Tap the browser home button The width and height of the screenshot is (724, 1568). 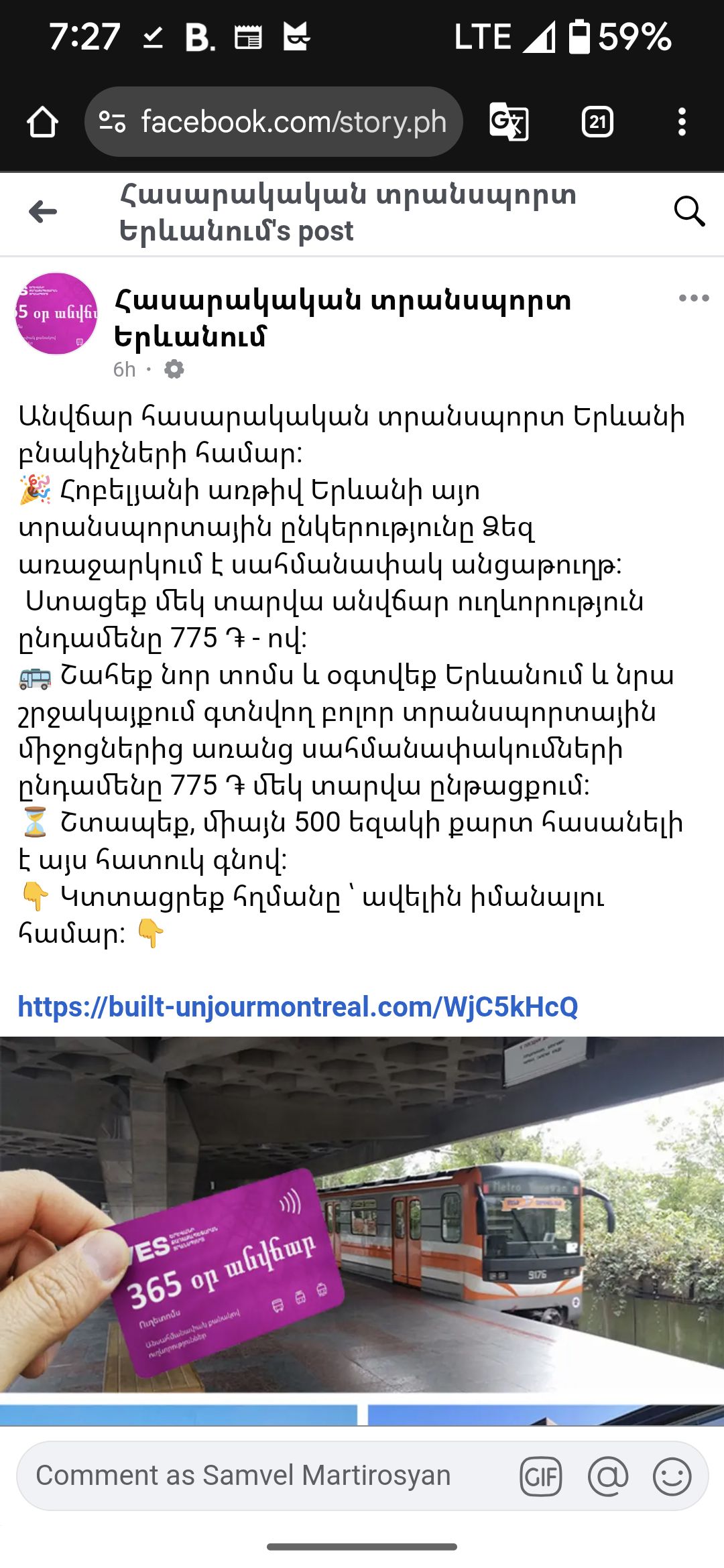(x=42, y=122)
